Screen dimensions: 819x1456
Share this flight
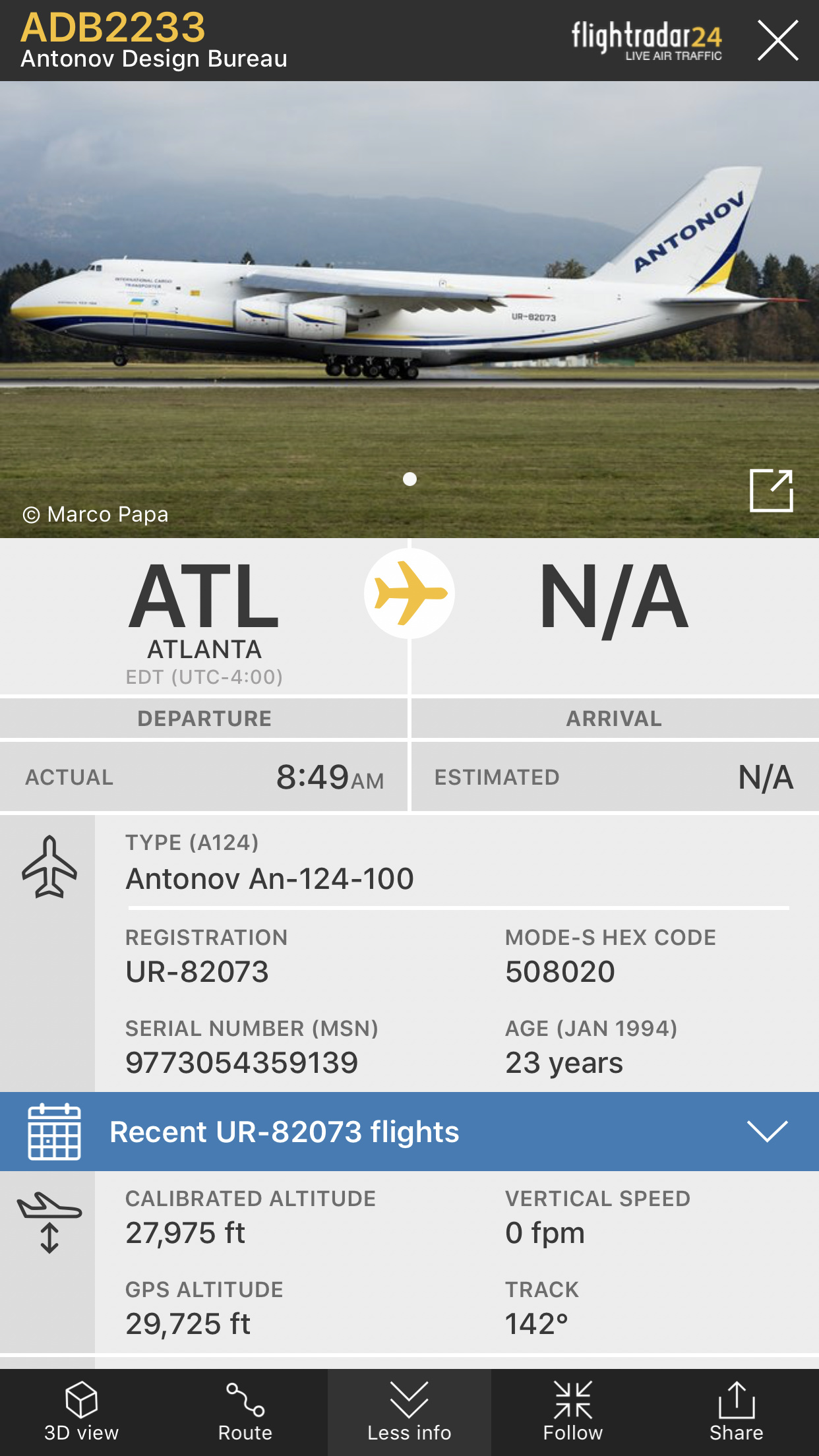[x=736, y=1412]
